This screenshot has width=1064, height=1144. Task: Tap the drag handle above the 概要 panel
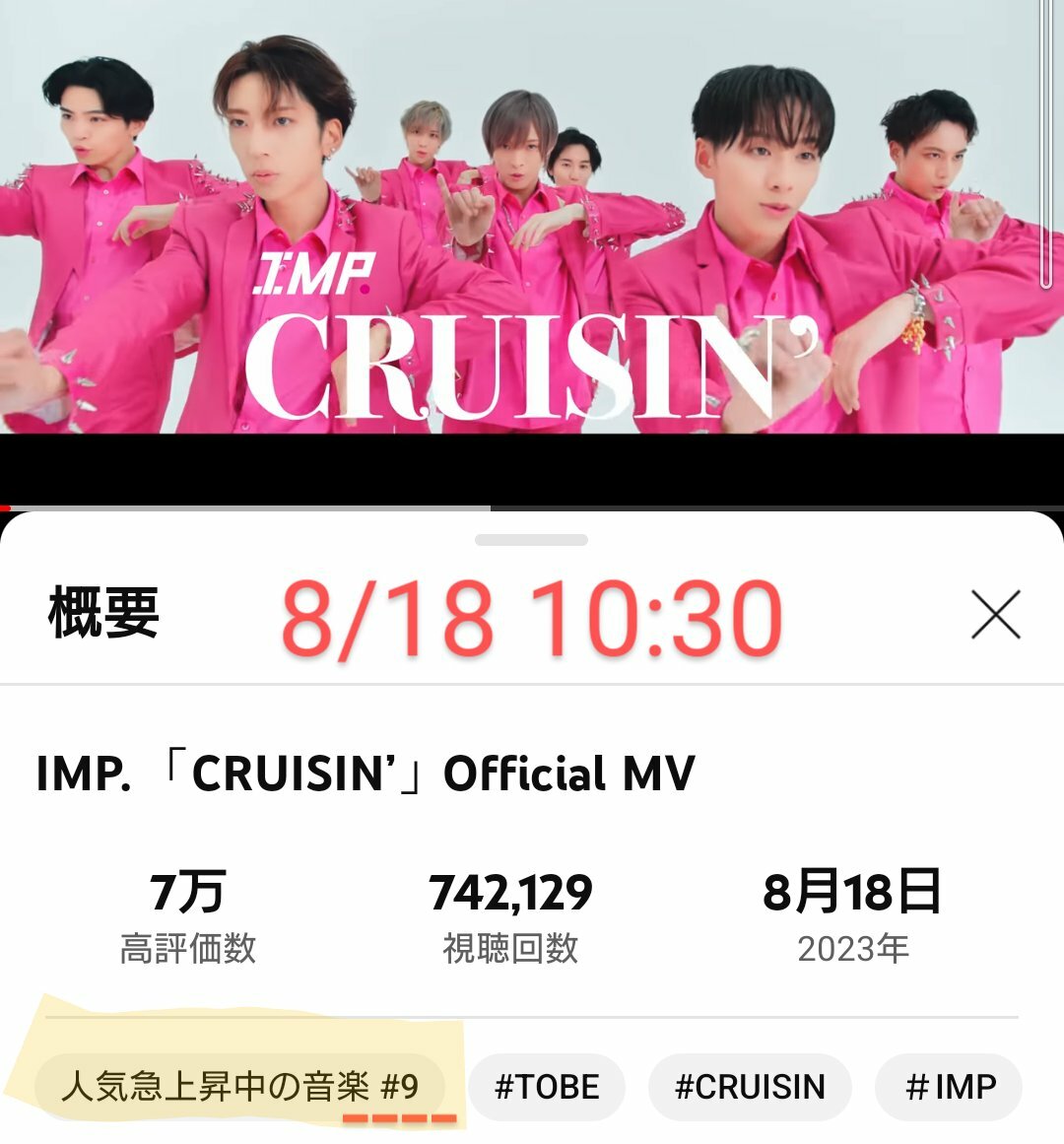[x=531, y=540]
